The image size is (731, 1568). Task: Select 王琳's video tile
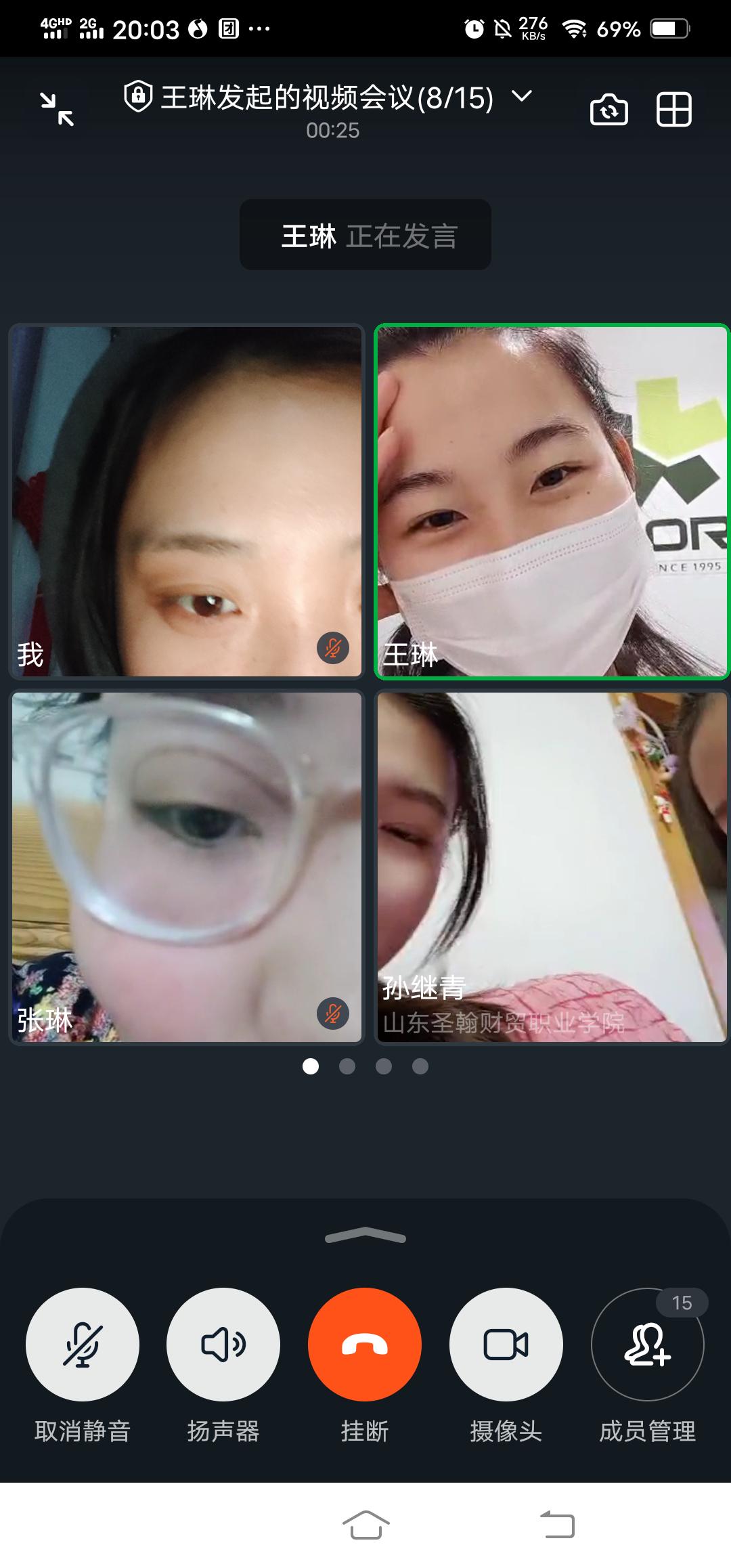coord(552,501)
